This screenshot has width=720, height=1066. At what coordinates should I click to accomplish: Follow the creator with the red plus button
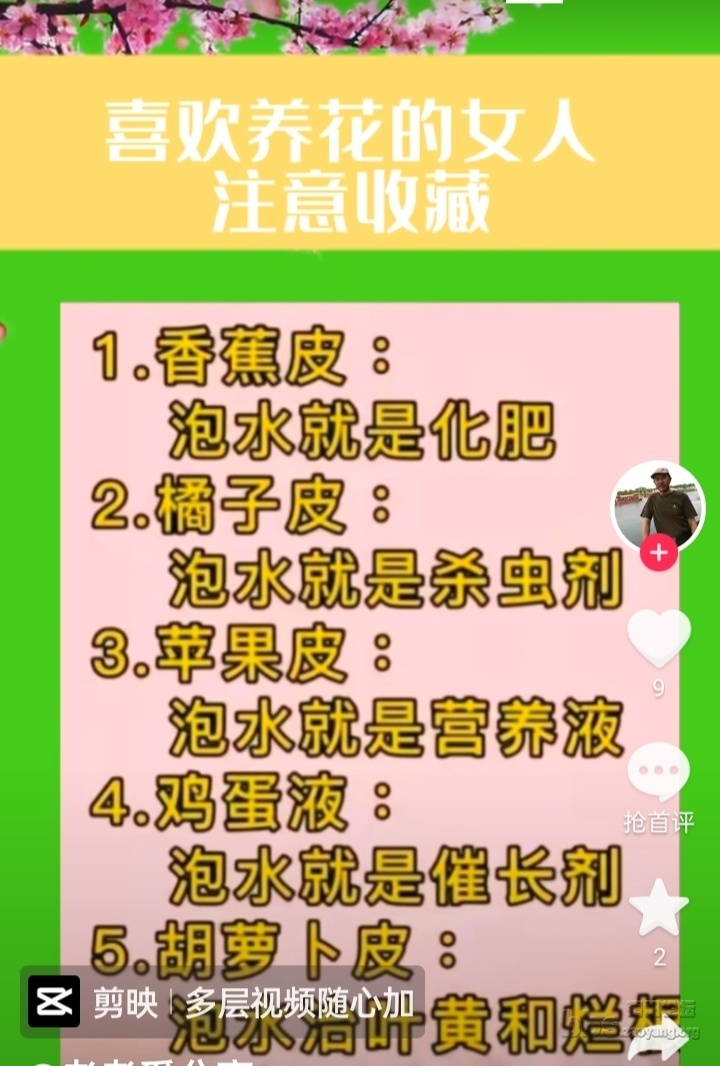658,553
